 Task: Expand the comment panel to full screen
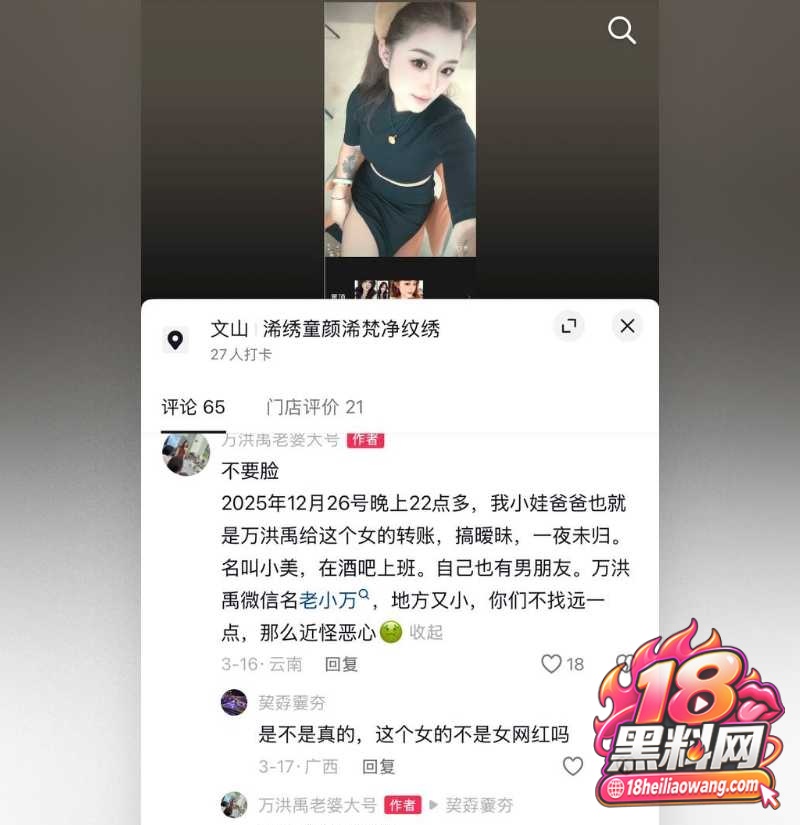[x=569, y=326]
